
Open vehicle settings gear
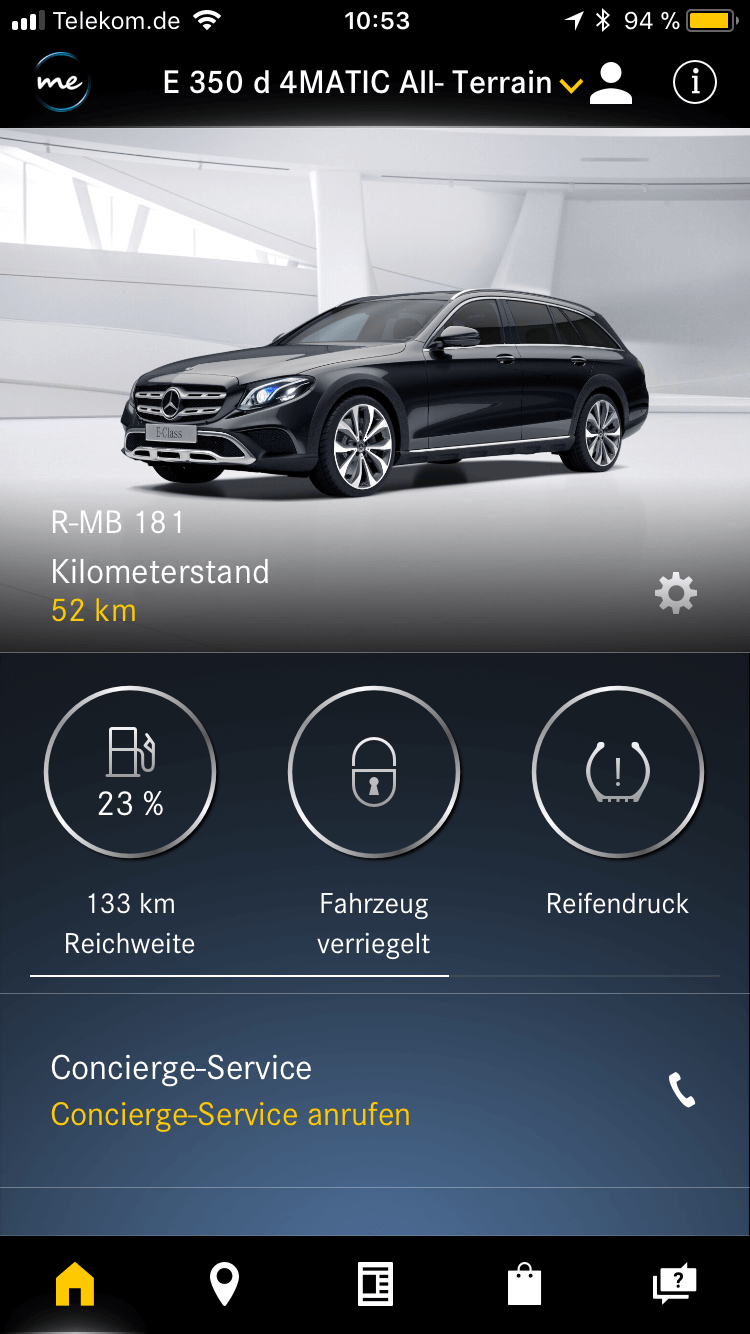[676, 594]
